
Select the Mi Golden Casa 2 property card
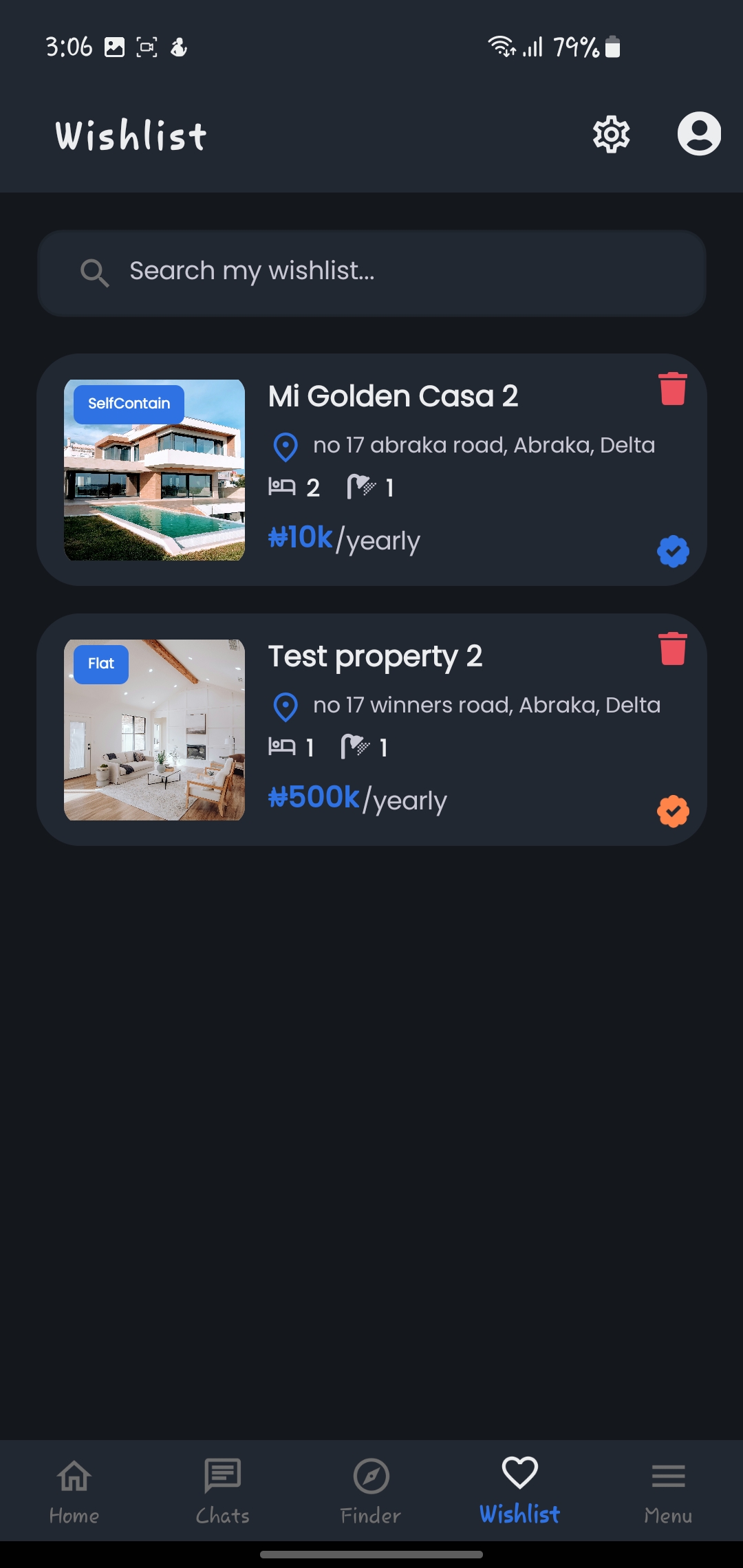pos(371,469)
